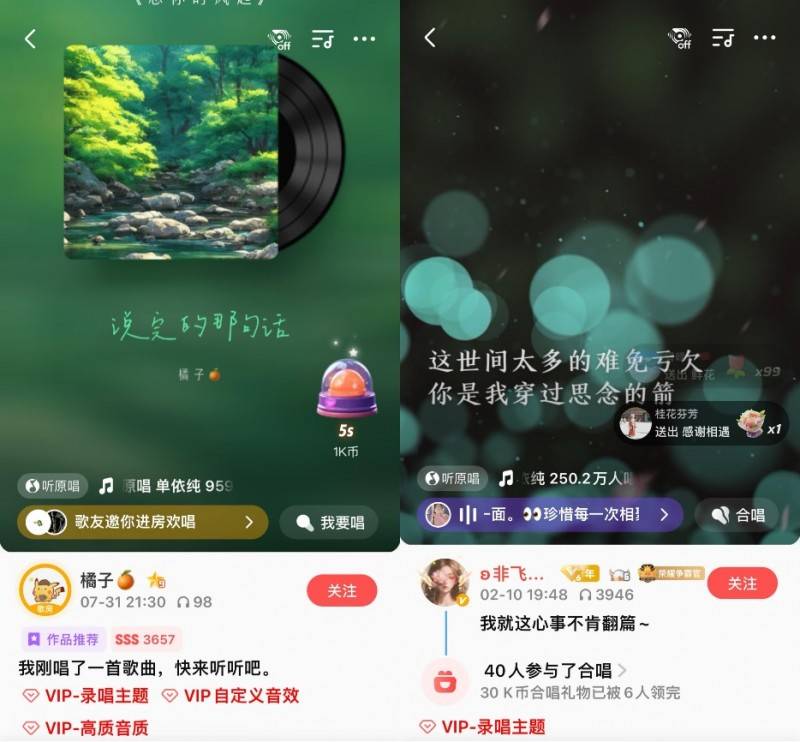Open overflow menu on ʚ非飞's song page
The width and height of the screenshot is (800, 742).
click(x=764, y=38)
